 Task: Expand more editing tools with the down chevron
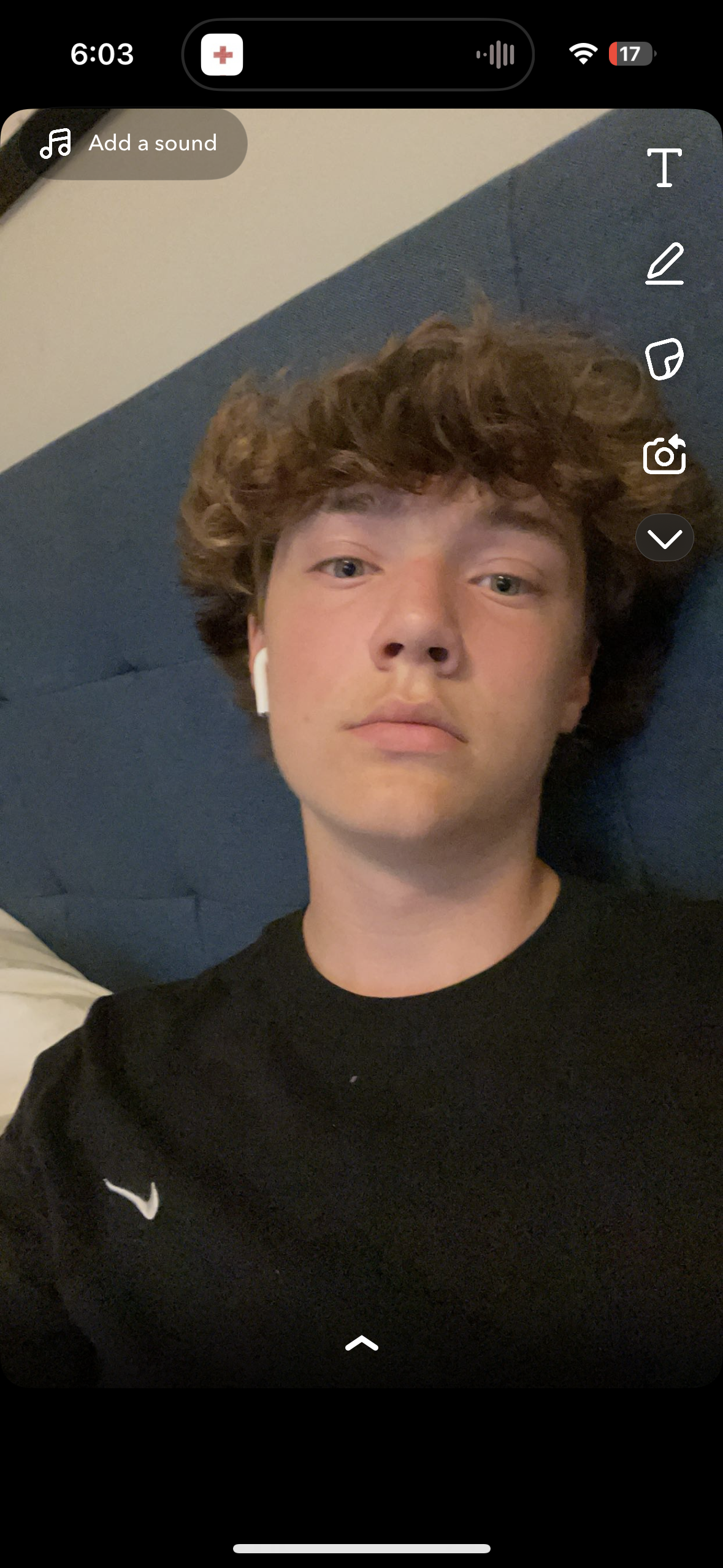point(664,538)
